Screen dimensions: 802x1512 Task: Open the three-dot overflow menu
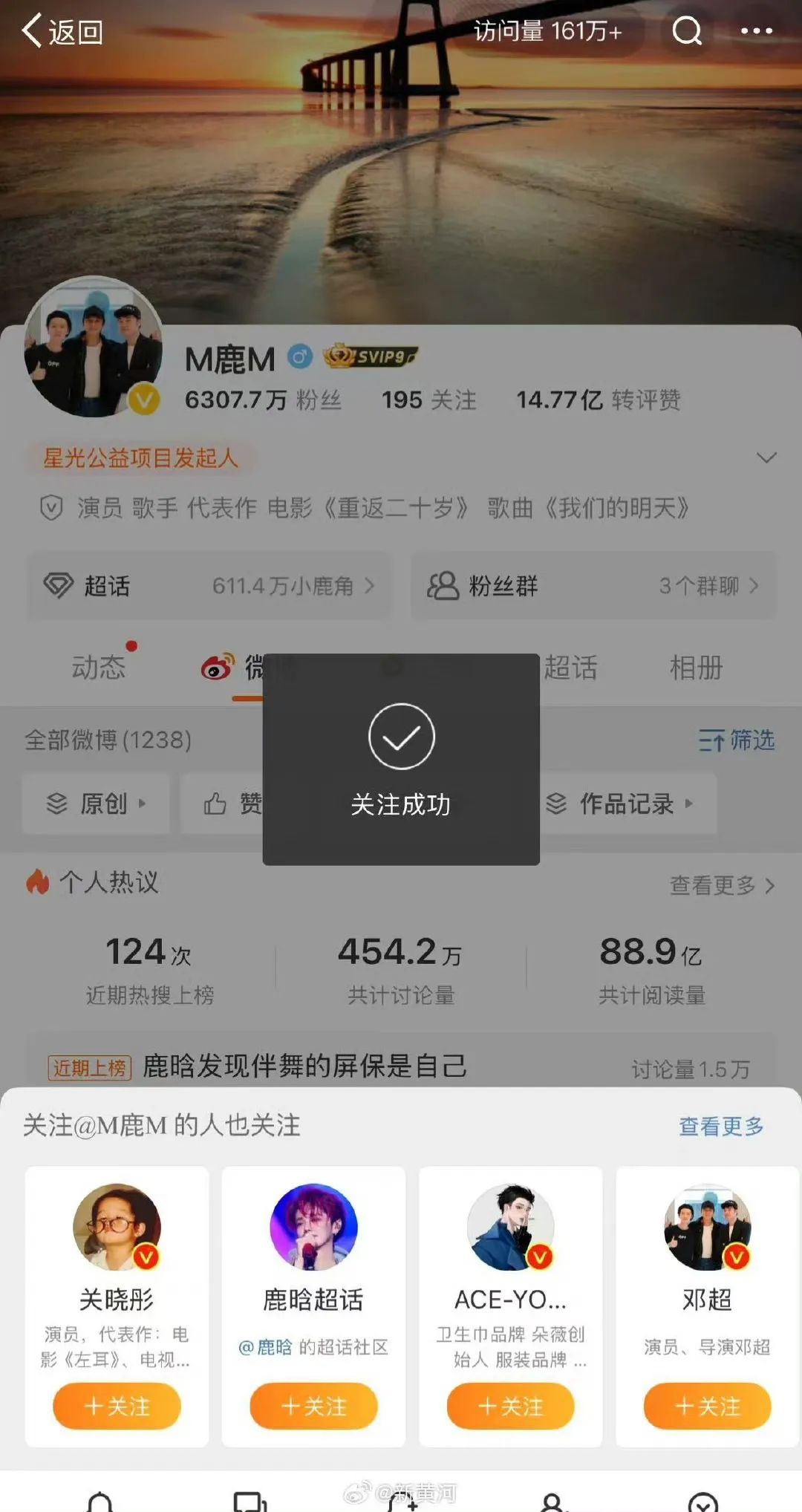coord(756,32)
